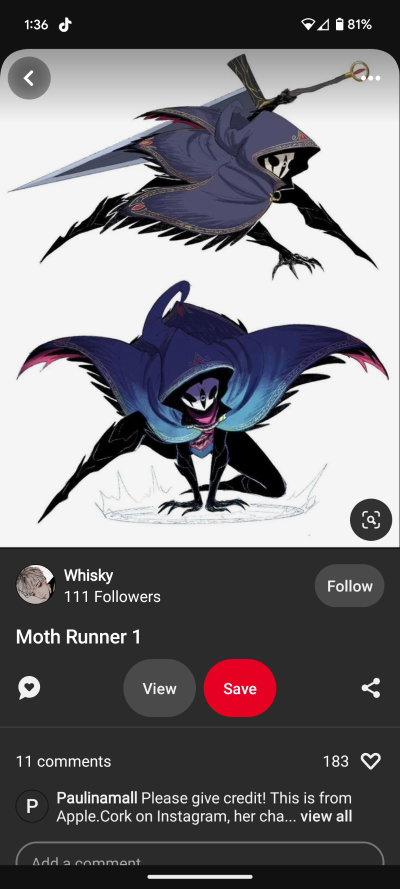Go back using the top-left arrow
The height and width of the screenshot is (889, 400).
pos(29,78)
